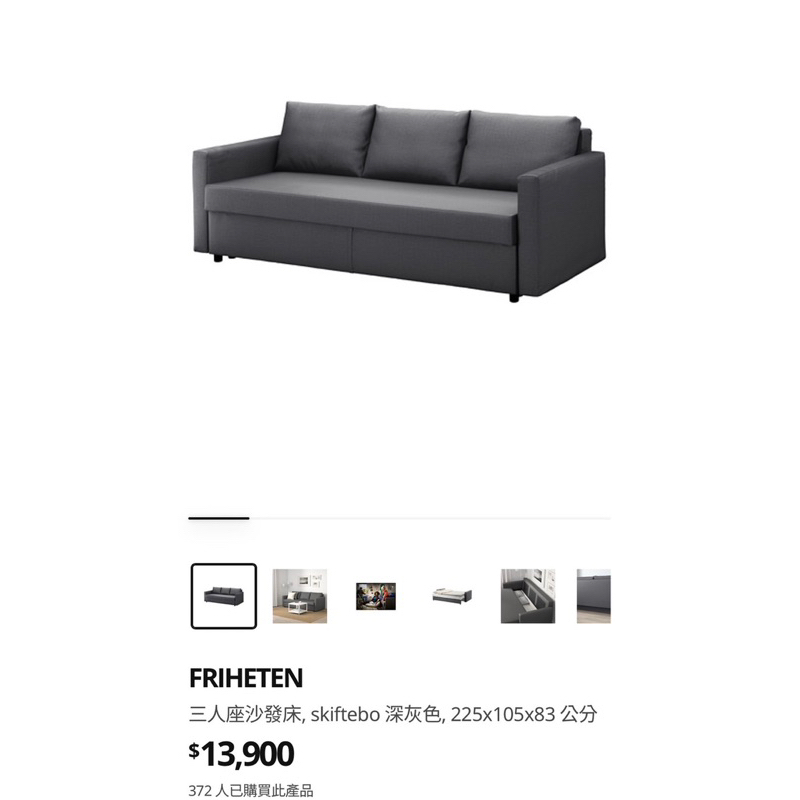
Task: Select the first sofa-only thumbnail
Action: tap(223, 596)
